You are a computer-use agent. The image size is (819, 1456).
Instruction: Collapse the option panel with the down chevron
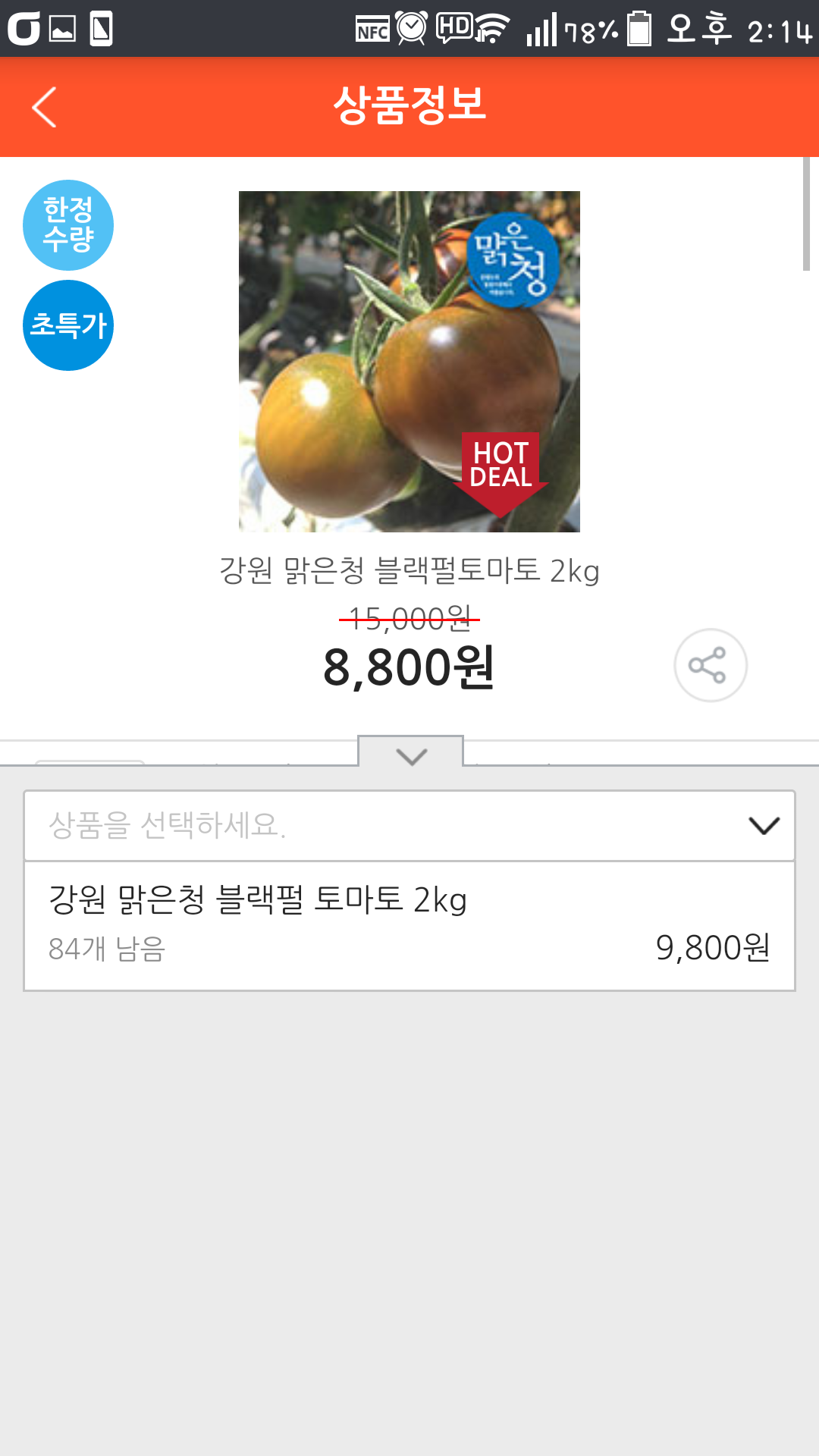tap(411, 754)
